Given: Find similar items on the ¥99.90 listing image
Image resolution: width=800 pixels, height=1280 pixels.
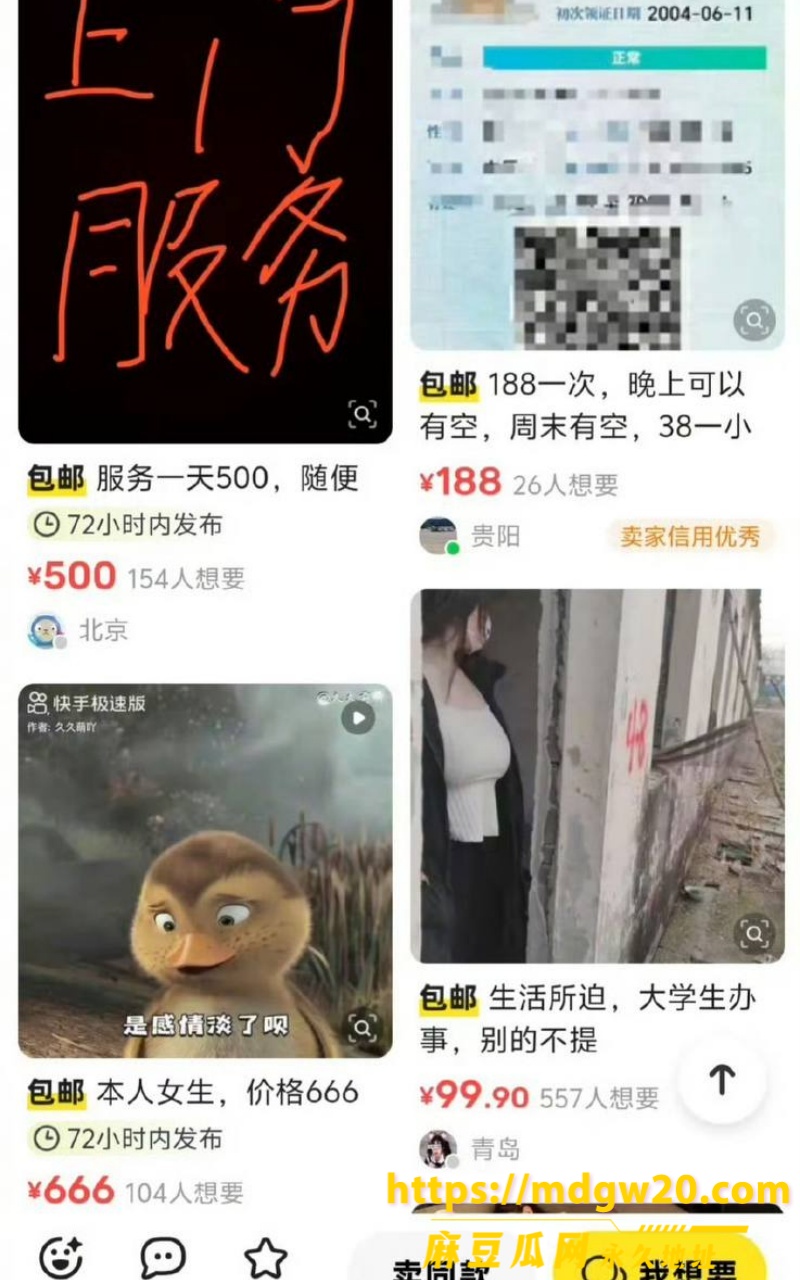Looking at the screenshot, I should point(754,934).
